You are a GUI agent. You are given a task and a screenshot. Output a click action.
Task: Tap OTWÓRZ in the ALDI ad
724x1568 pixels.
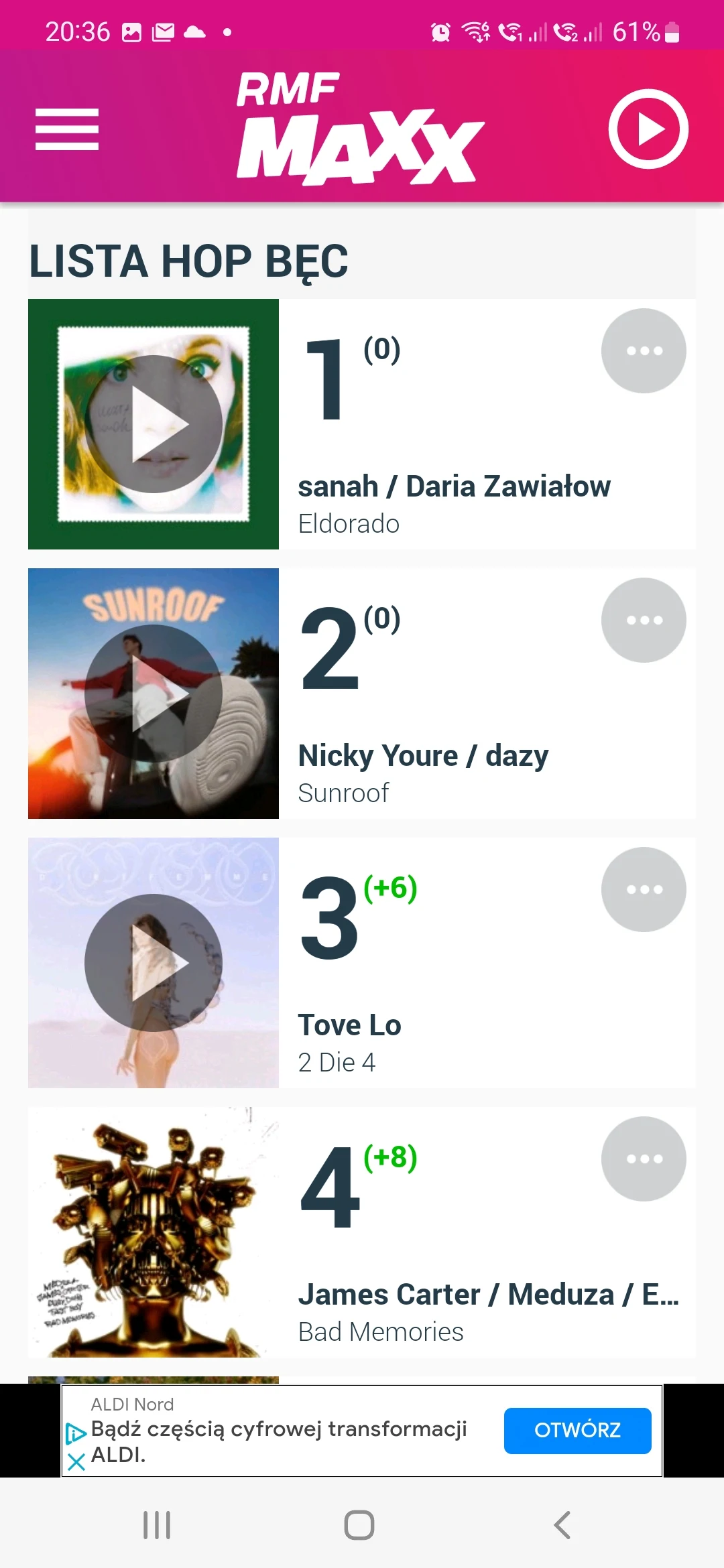(x=577, y=1431)
